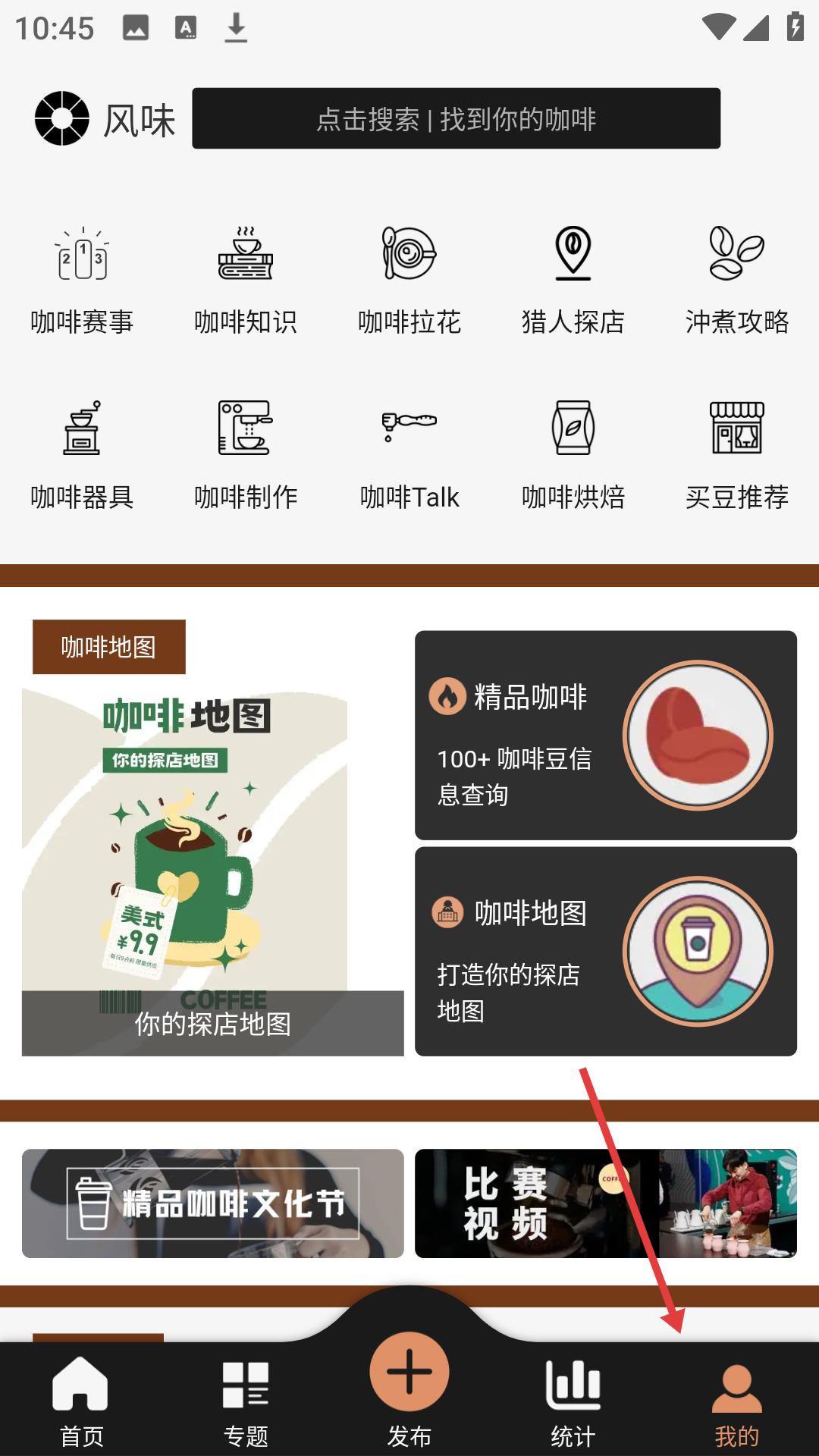Open 咖啡赛事 category

coord(82,281)
